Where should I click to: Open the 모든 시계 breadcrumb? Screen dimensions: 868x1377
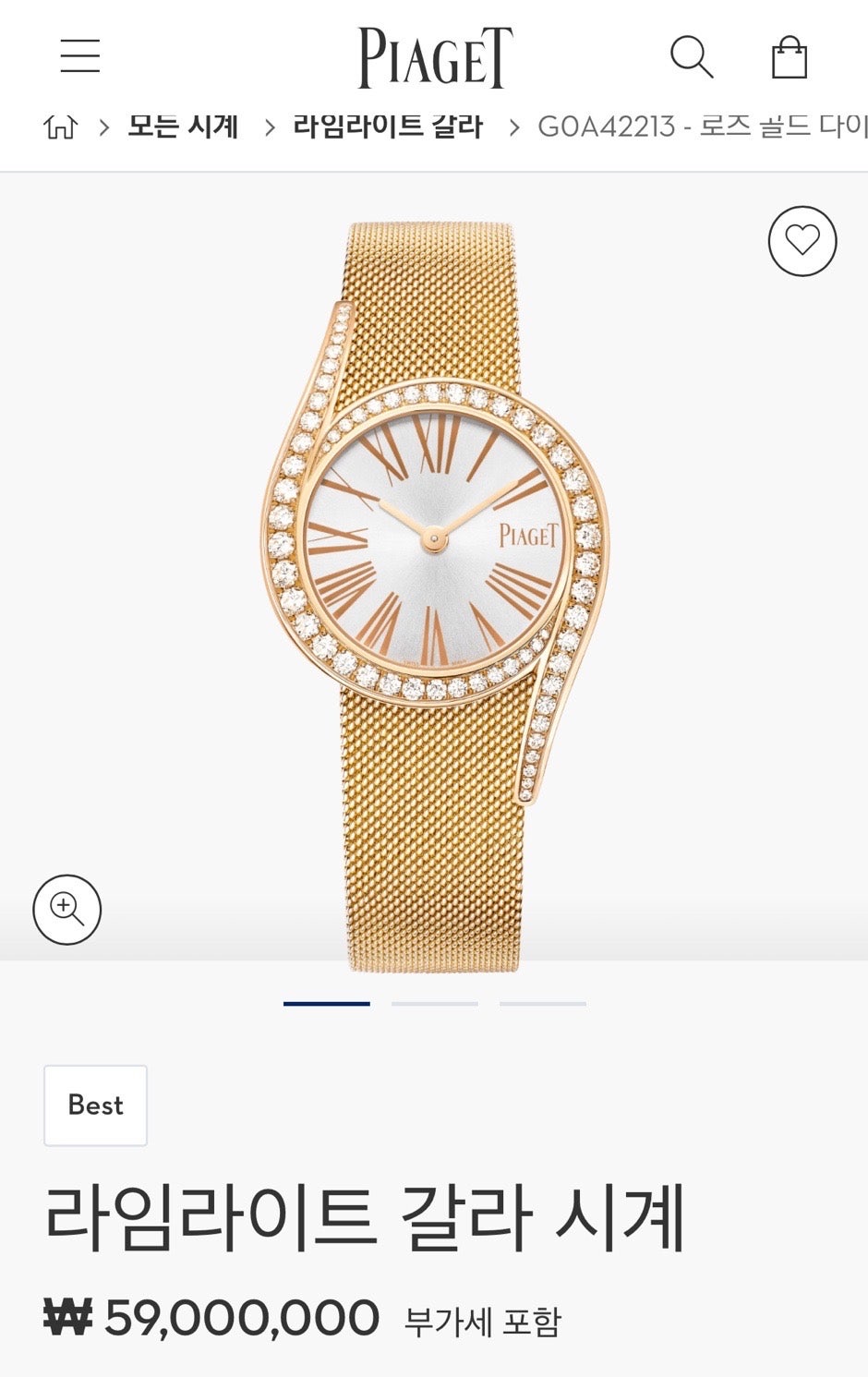(x=183, y=127)
